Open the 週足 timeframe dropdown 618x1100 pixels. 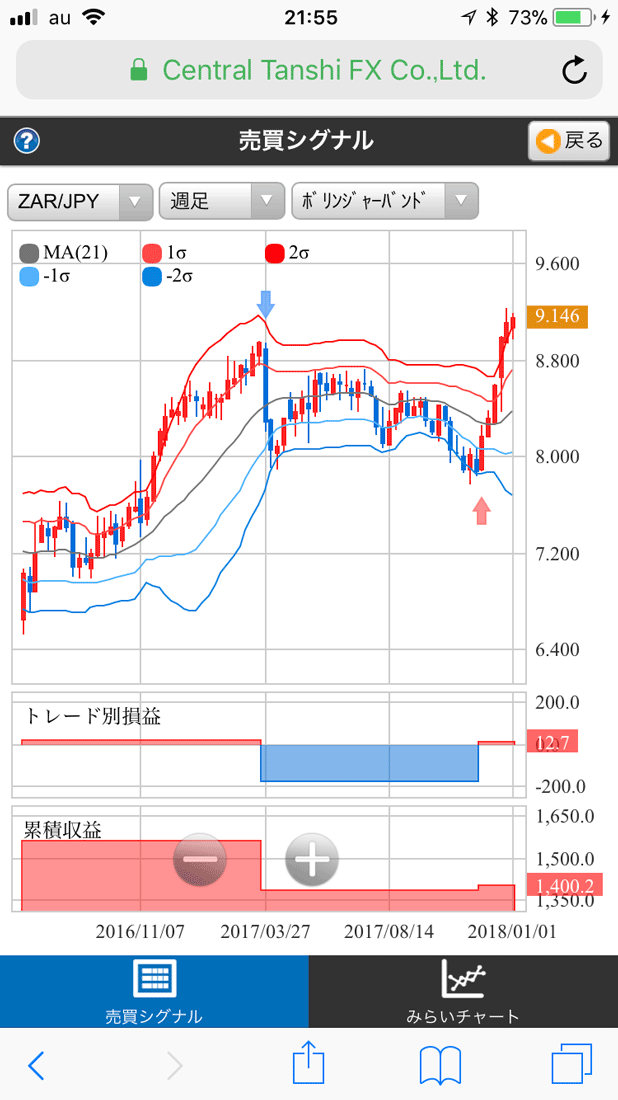[221, 201]
